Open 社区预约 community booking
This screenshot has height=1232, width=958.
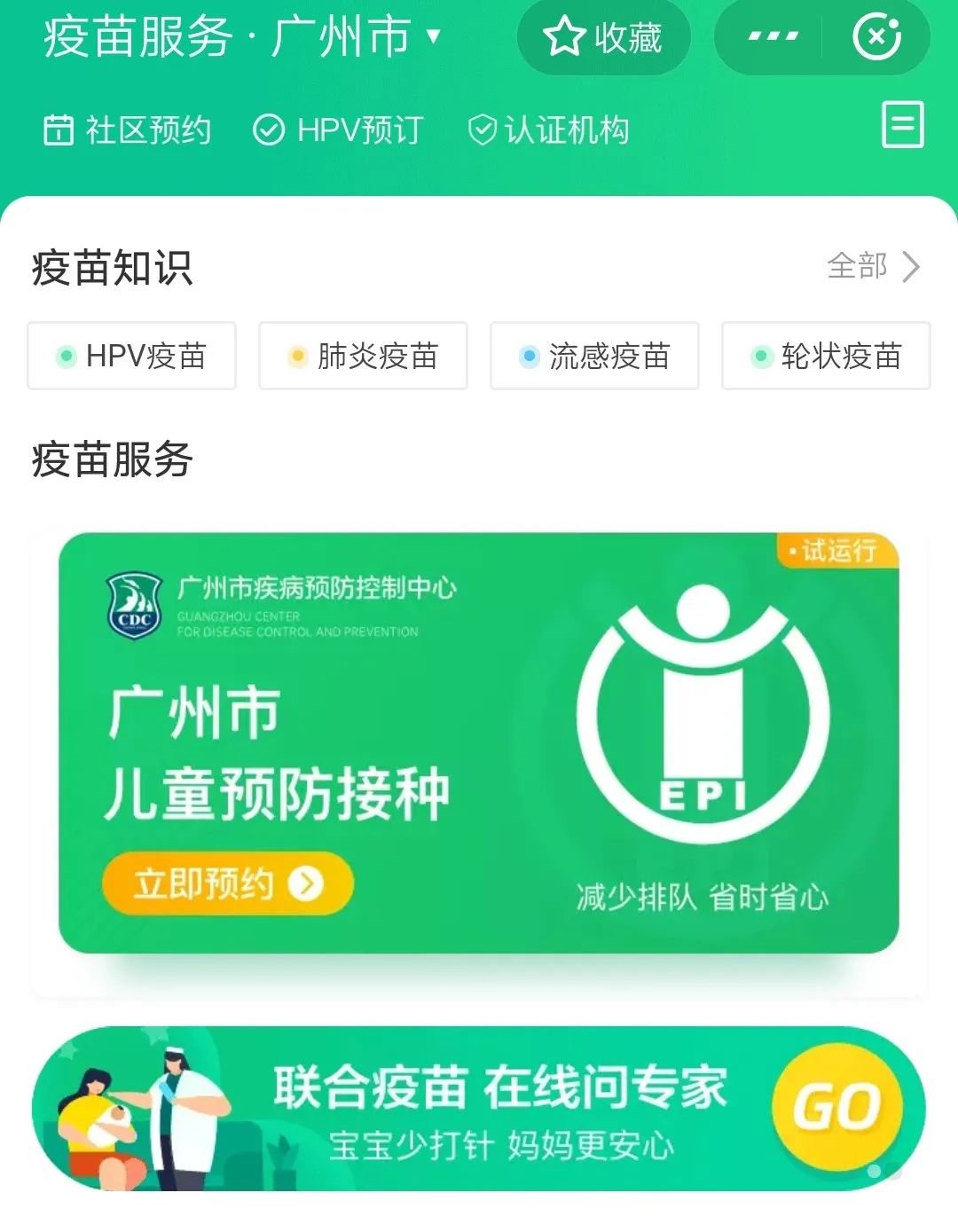coord(128,130)
